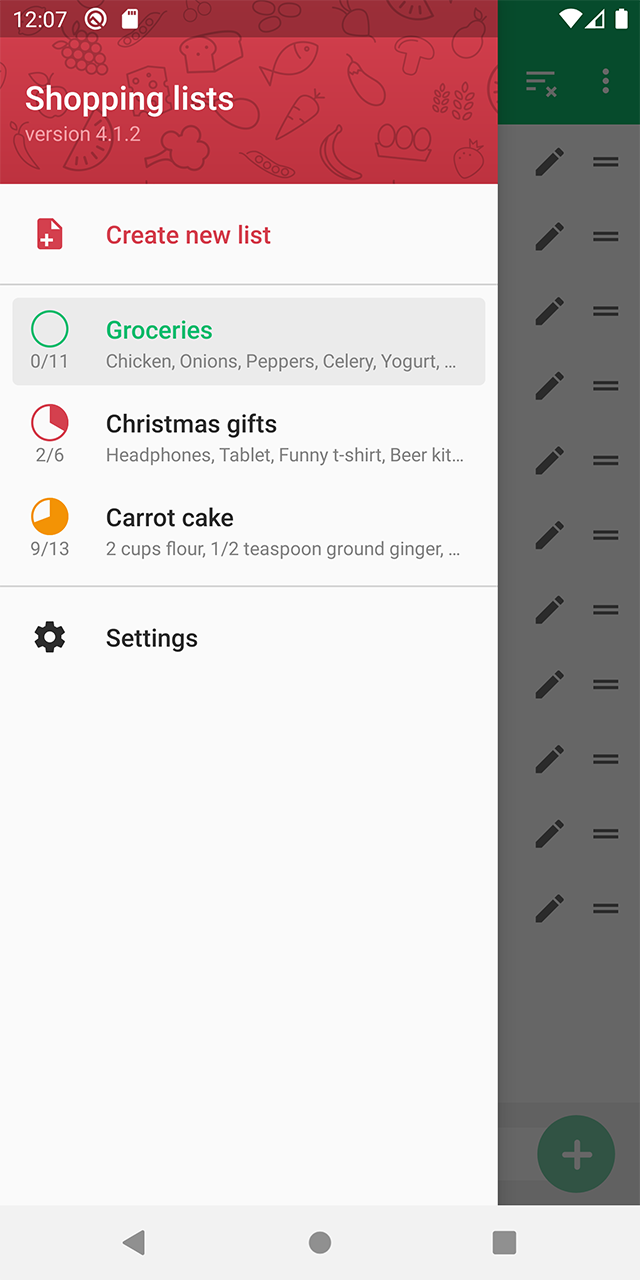This screenshot has width=640, height=1280.
Task: Create a new shopping list
Action: pyautogui.click(x=188, y=235)
